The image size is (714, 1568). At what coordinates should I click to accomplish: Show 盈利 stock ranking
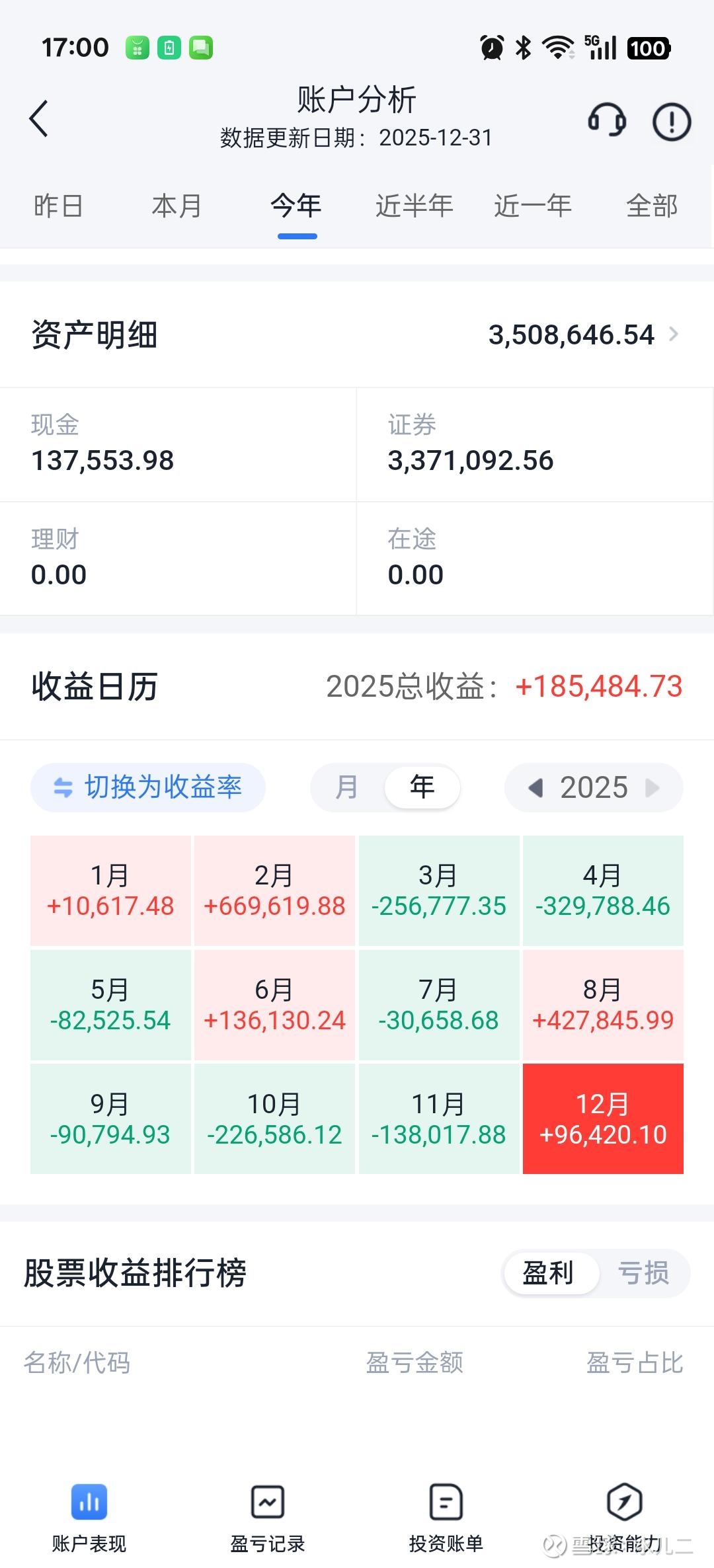(x=548, y=1273)
